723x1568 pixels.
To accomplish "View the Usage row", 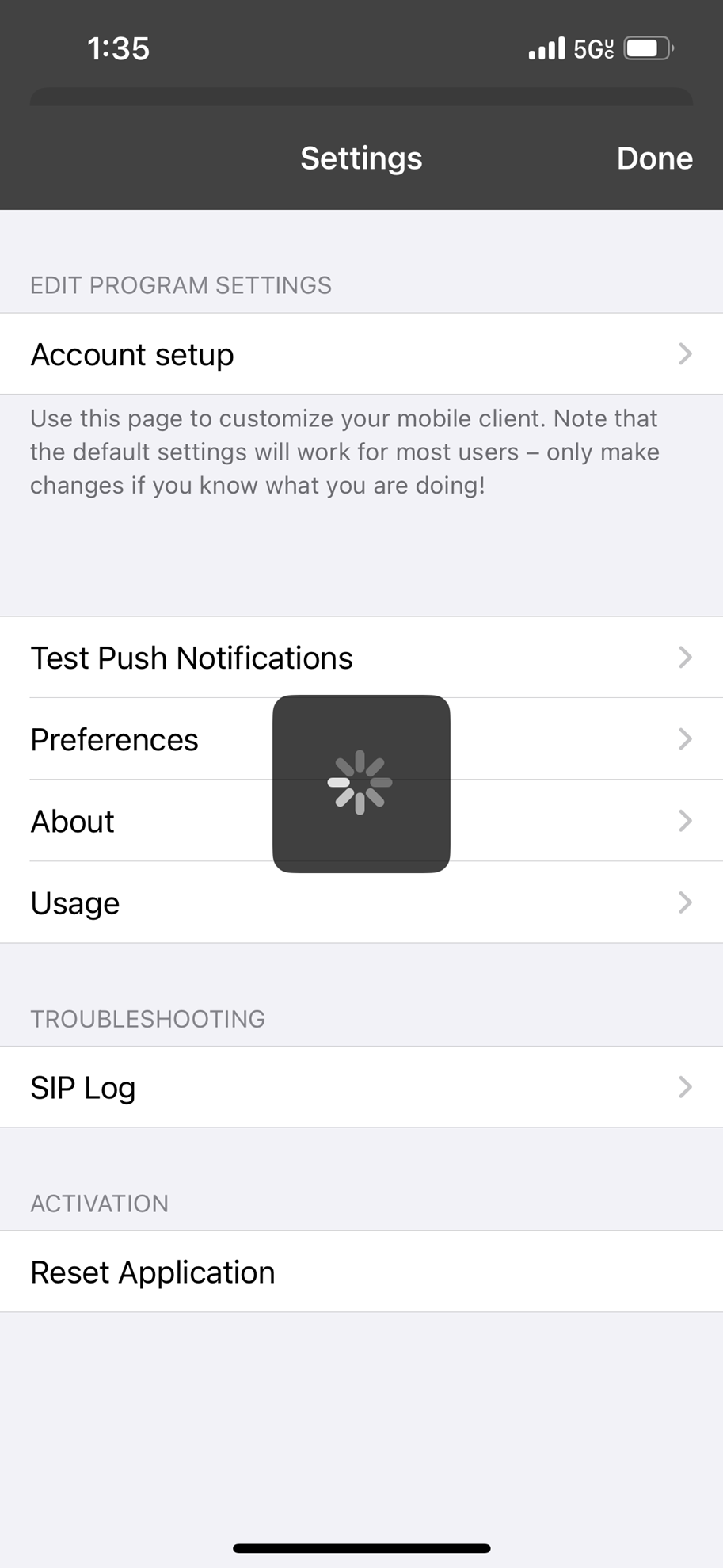I will pos(361,903).
